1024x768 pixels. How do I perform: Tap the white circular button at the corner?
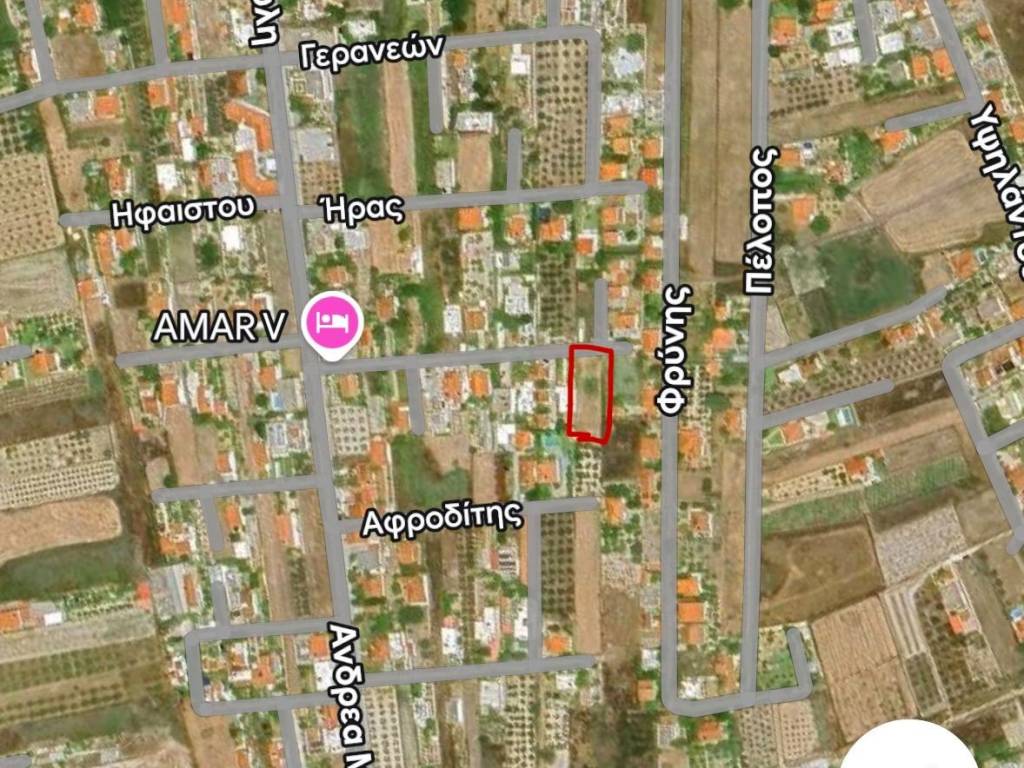pos(908,749)
